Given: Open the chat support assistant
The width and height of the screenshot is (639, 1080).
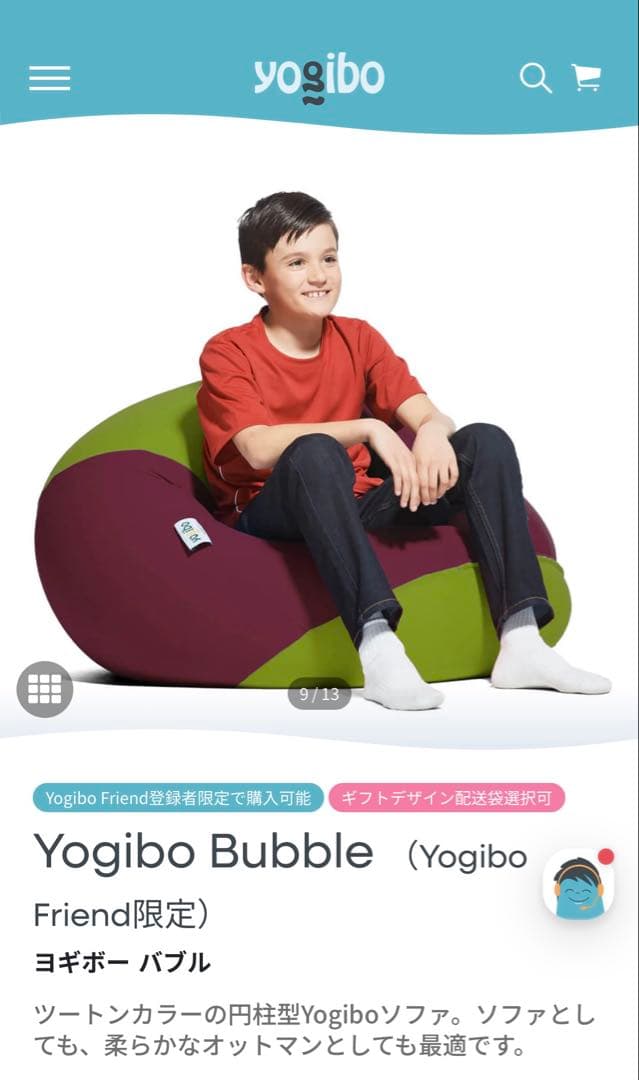Looking at the screenshot, I should (578, 884).
